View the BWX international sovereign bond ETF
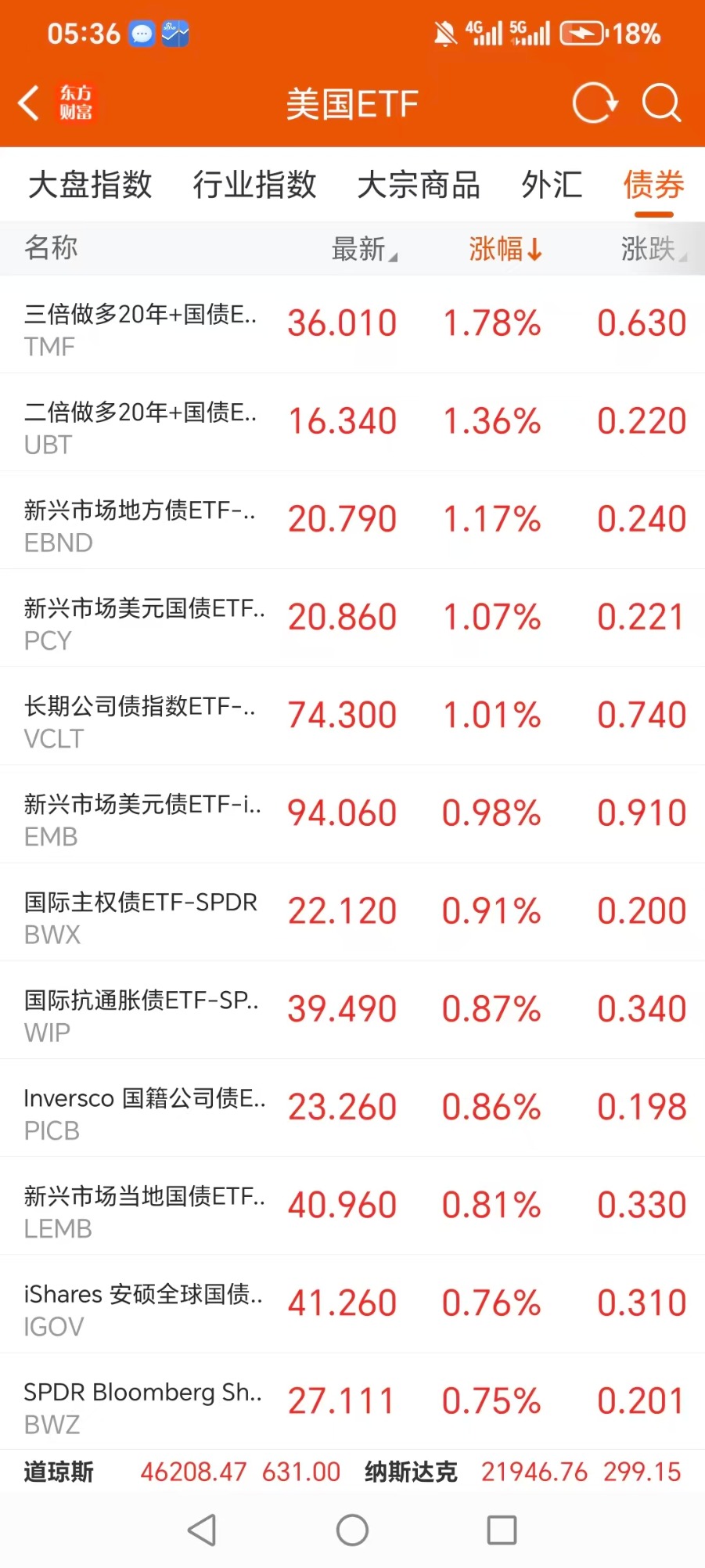 pyautogui.click(x=352, y=912)
